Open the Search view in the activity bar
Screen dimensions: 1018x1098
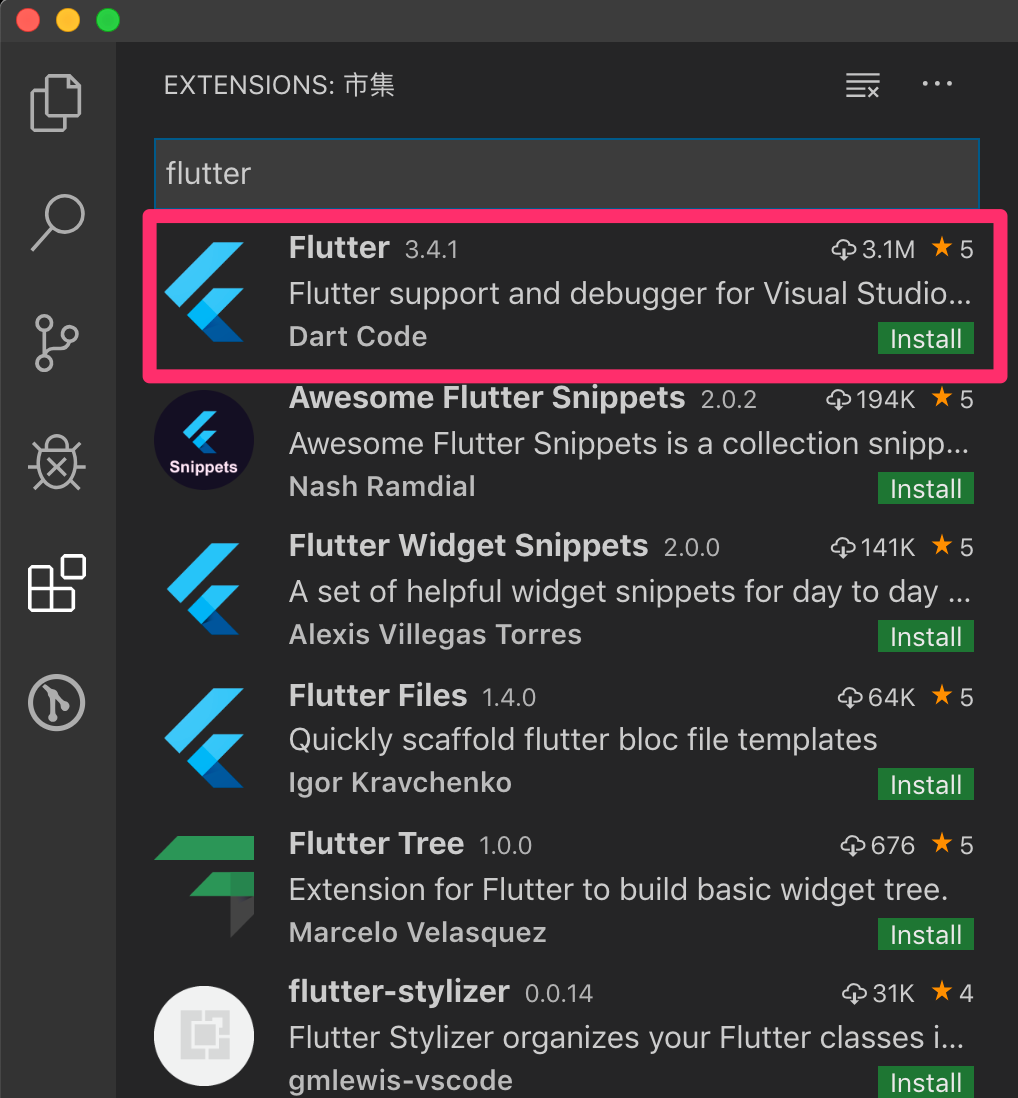57,222
